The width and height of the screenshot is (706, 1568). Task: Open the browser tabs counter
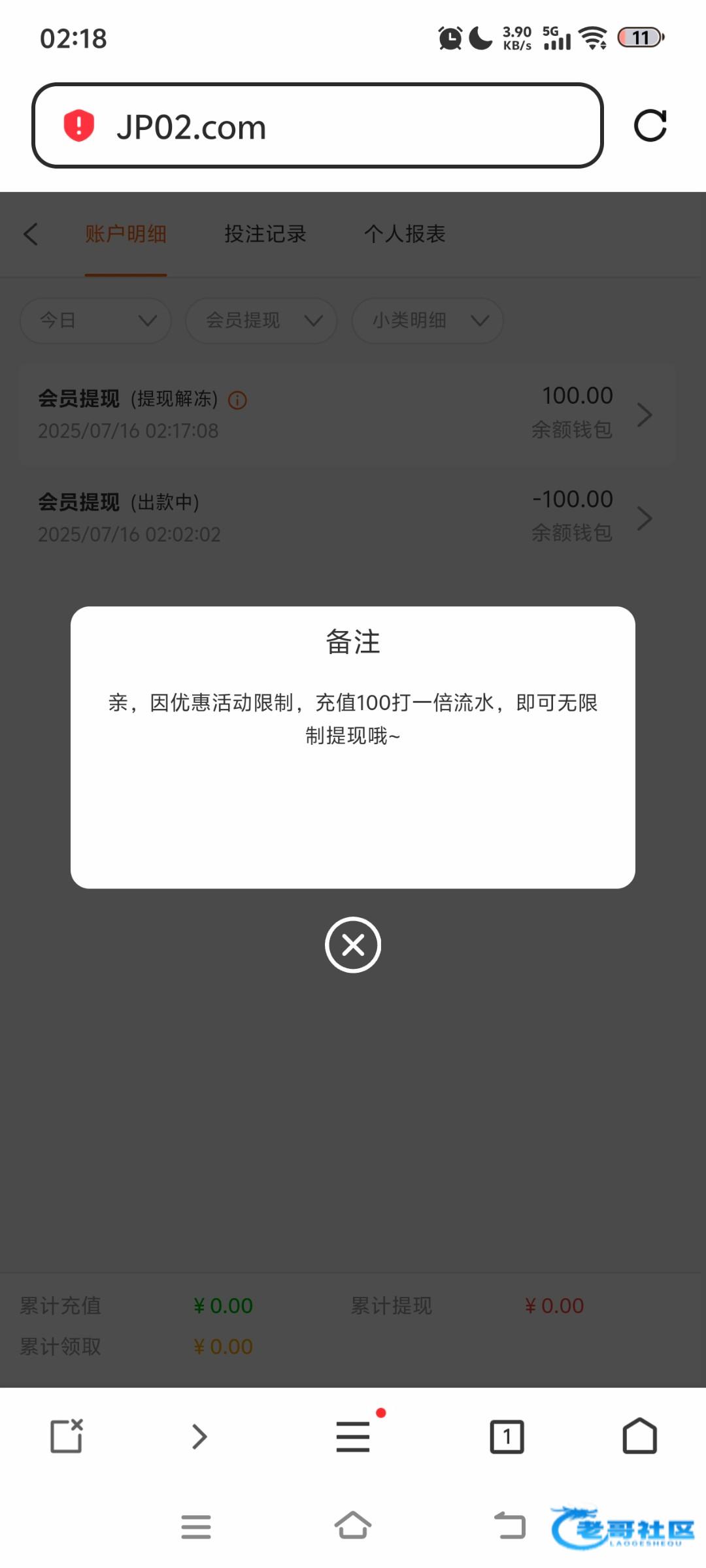507,1436
